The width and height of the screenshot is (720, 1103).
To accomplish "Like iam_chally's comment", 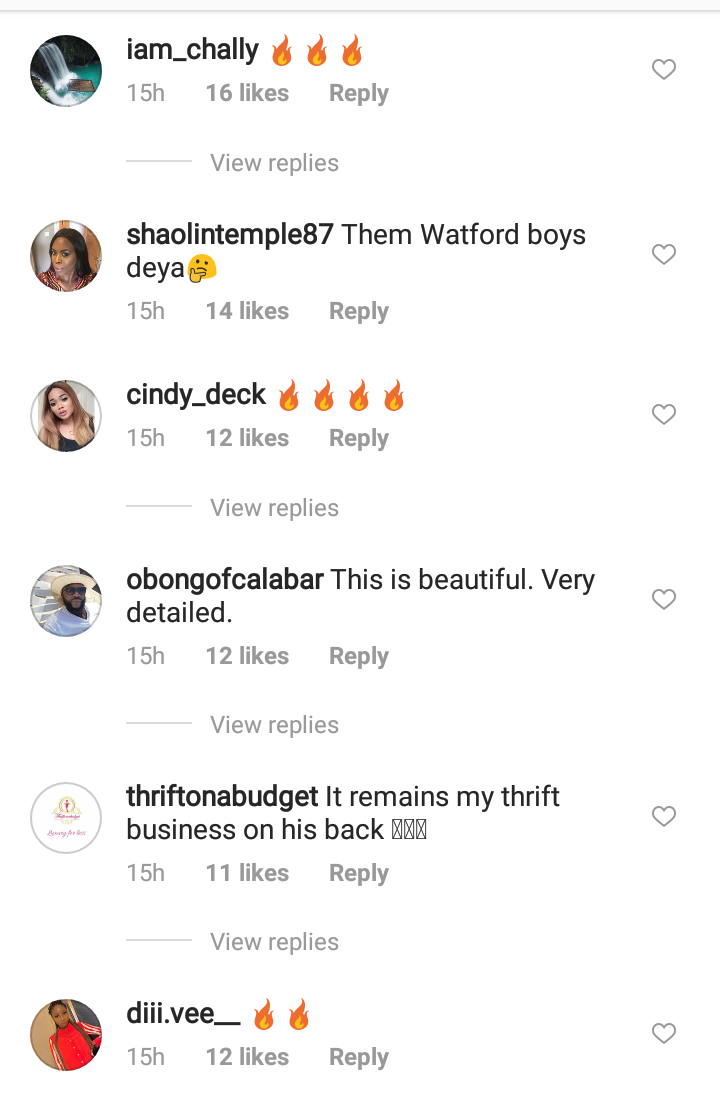I will (664, 70).
